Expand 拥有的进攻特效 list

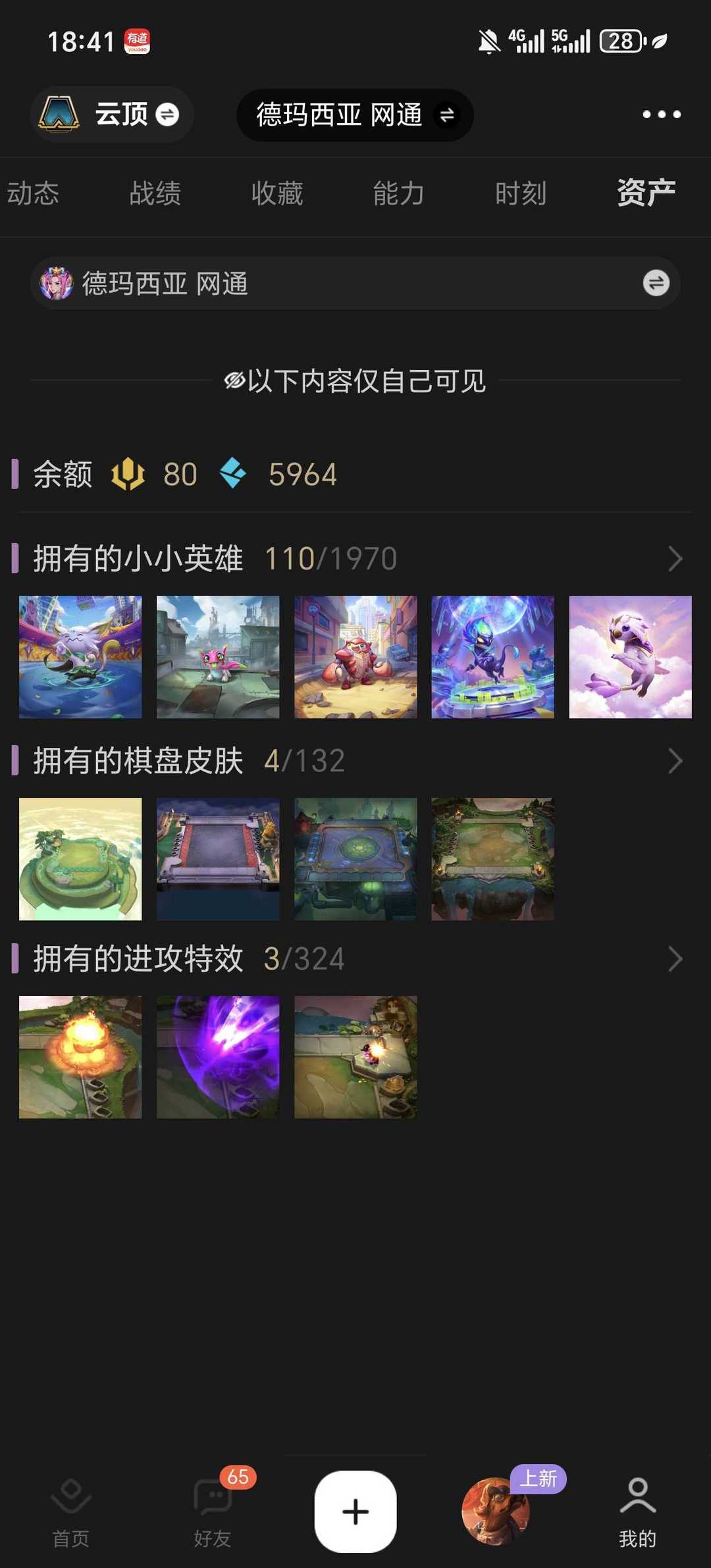[675, 959]
